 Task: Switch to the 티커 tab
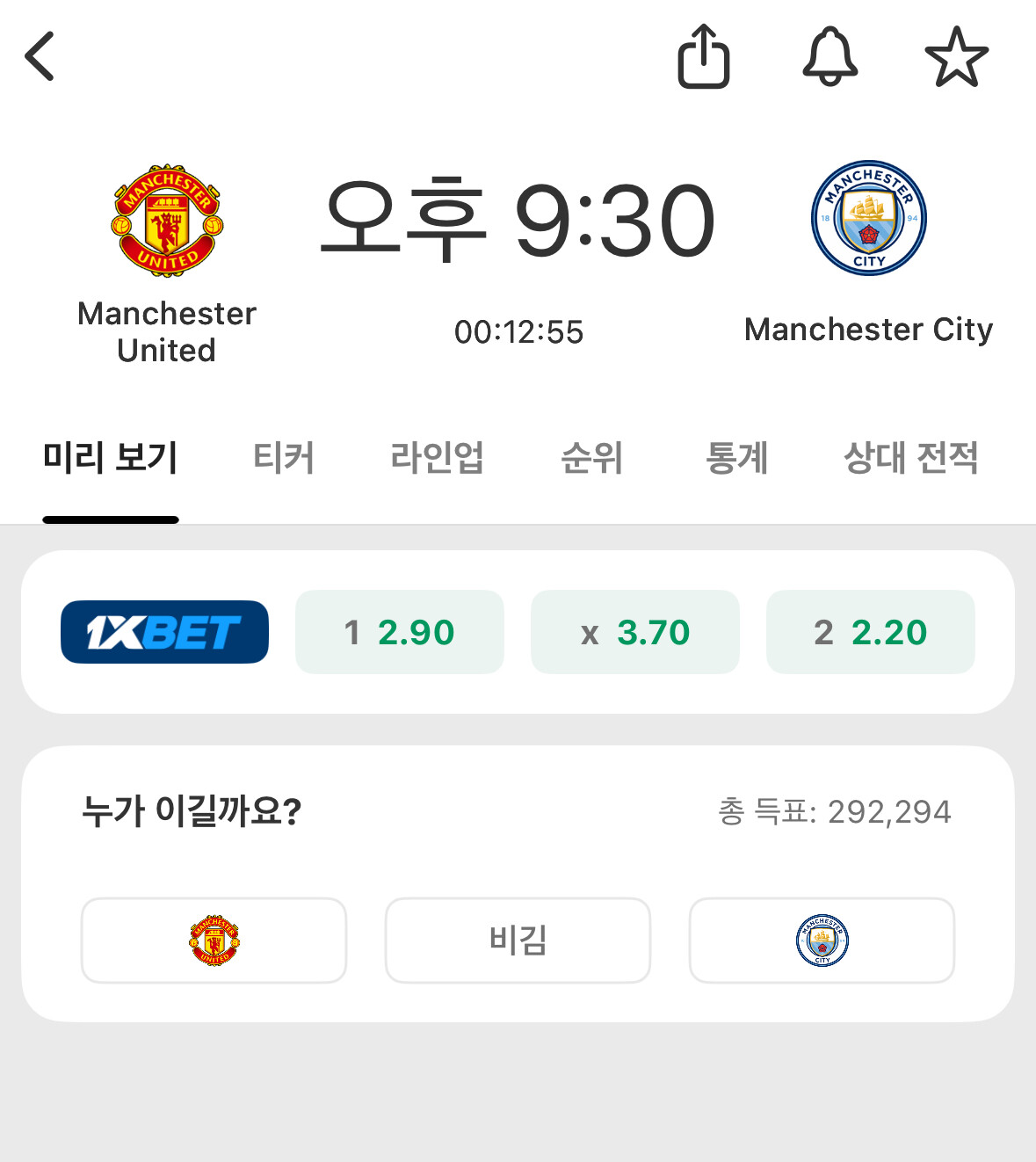point(283,458)
